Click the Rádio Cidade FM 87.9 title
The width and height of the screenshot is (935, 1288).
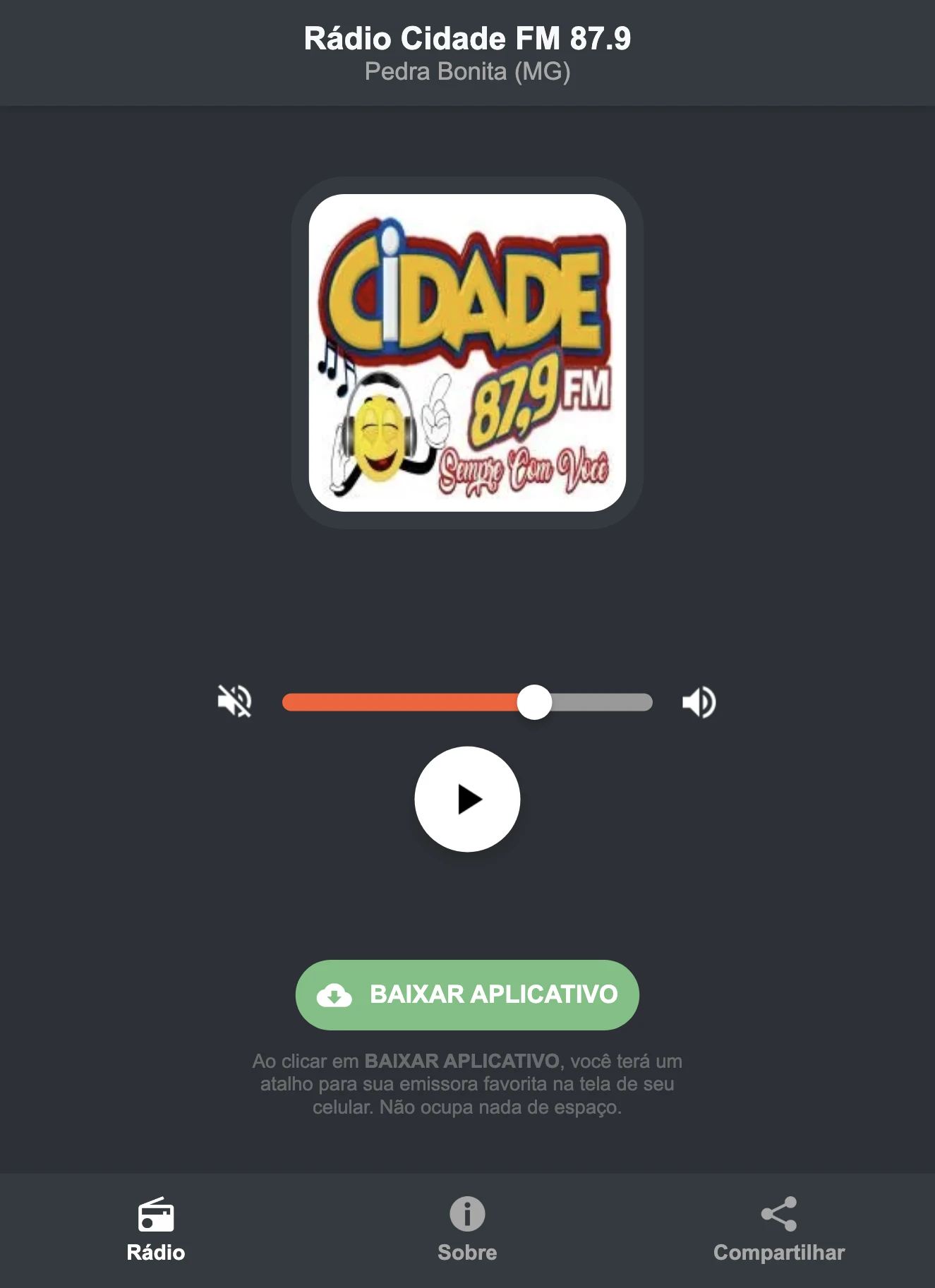coord(467,39)
